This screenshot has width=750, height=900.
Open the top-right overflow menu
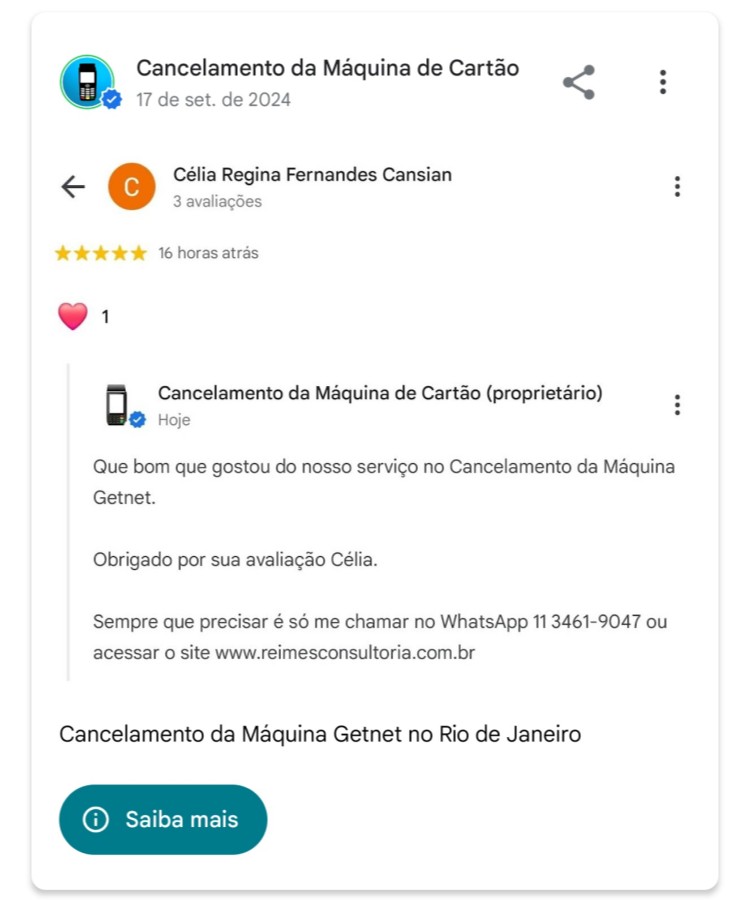[663, 83]
